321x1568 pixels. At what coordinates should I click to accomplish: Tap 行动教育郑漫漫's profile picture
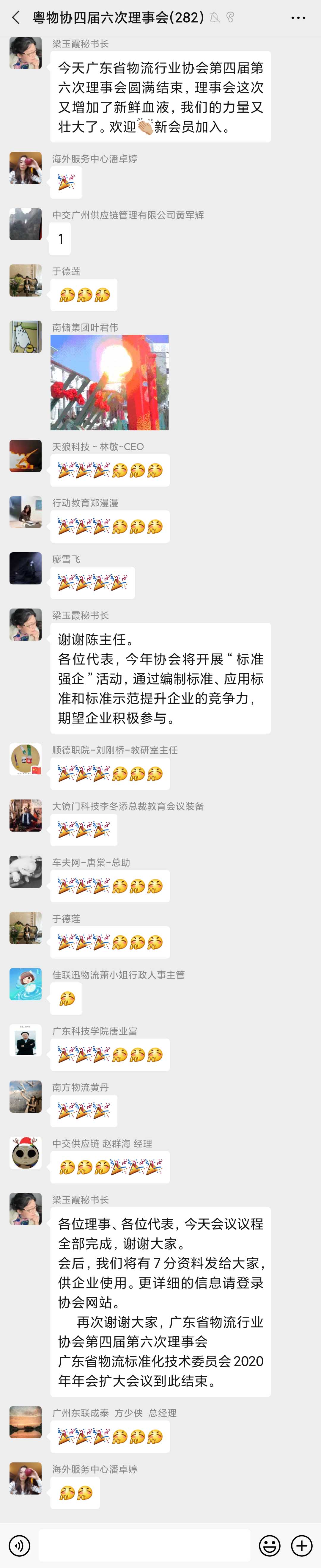tap(26, 512)
